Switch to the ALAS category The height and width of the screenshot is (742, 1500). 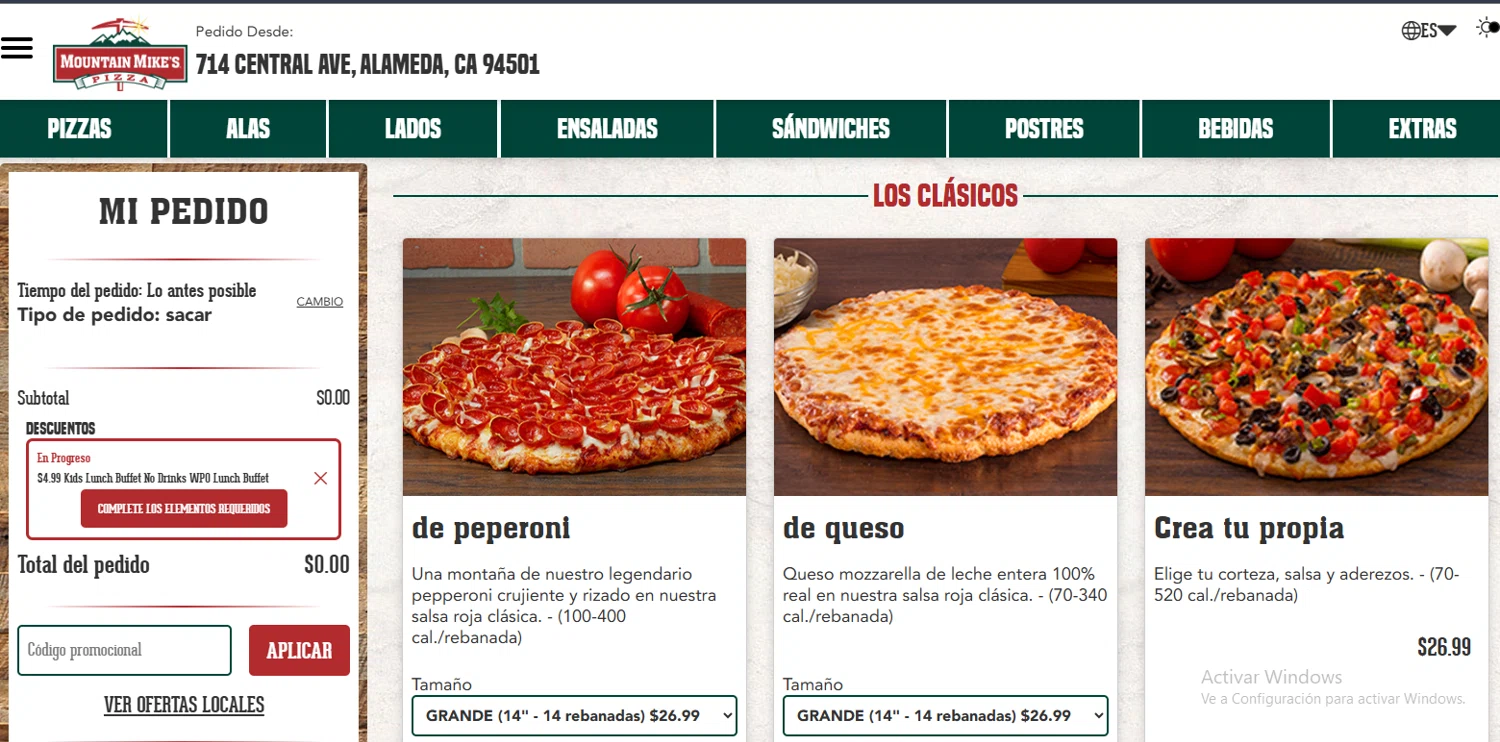click(x=248, y=129)
